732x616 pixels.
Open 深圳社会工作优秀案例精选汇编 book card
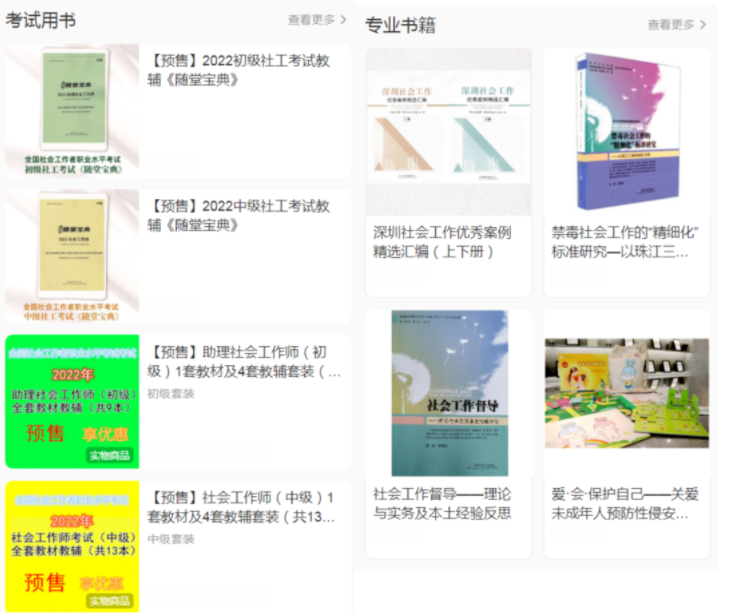448,170
